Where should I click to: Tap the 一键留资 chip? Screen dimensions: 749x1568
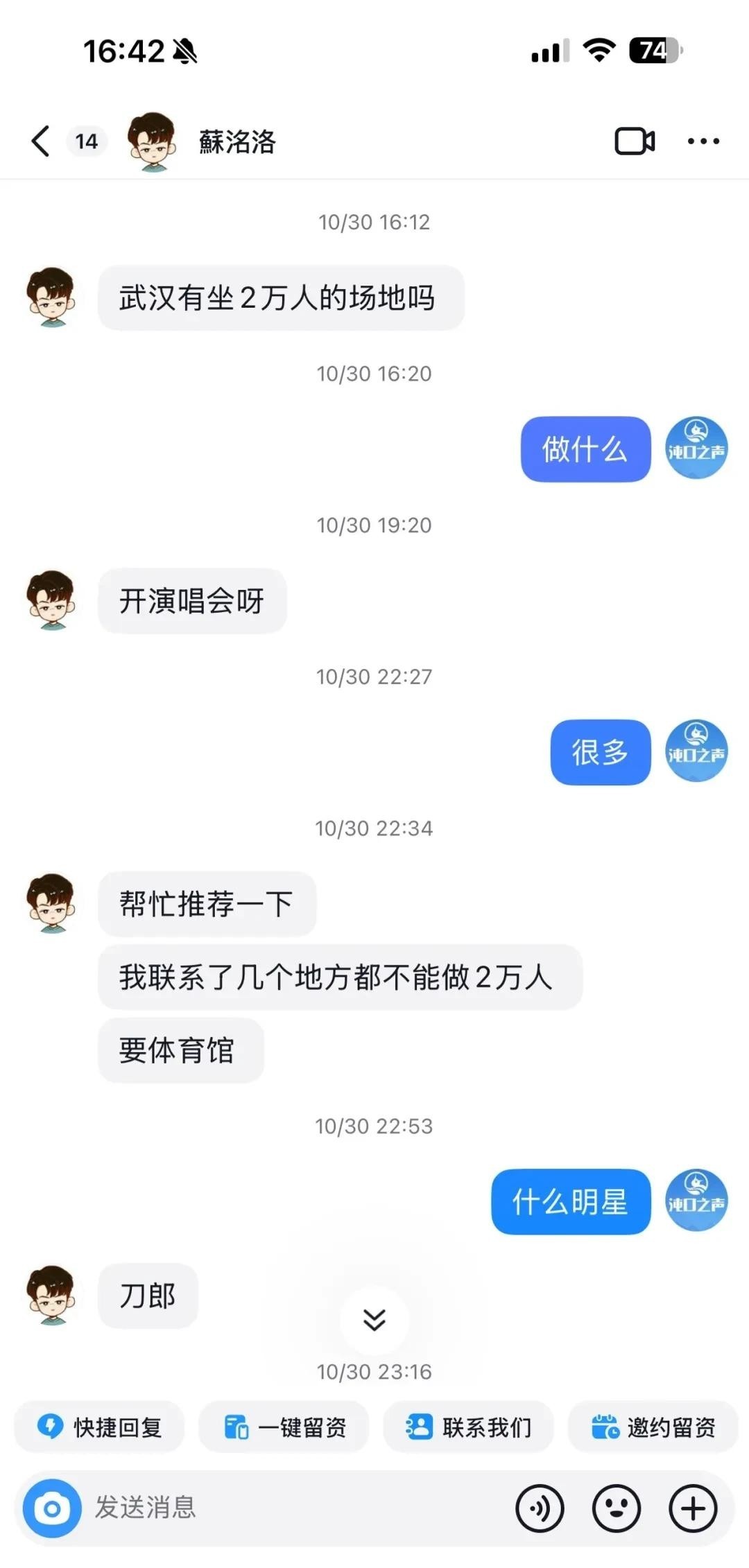point(284,1427)
